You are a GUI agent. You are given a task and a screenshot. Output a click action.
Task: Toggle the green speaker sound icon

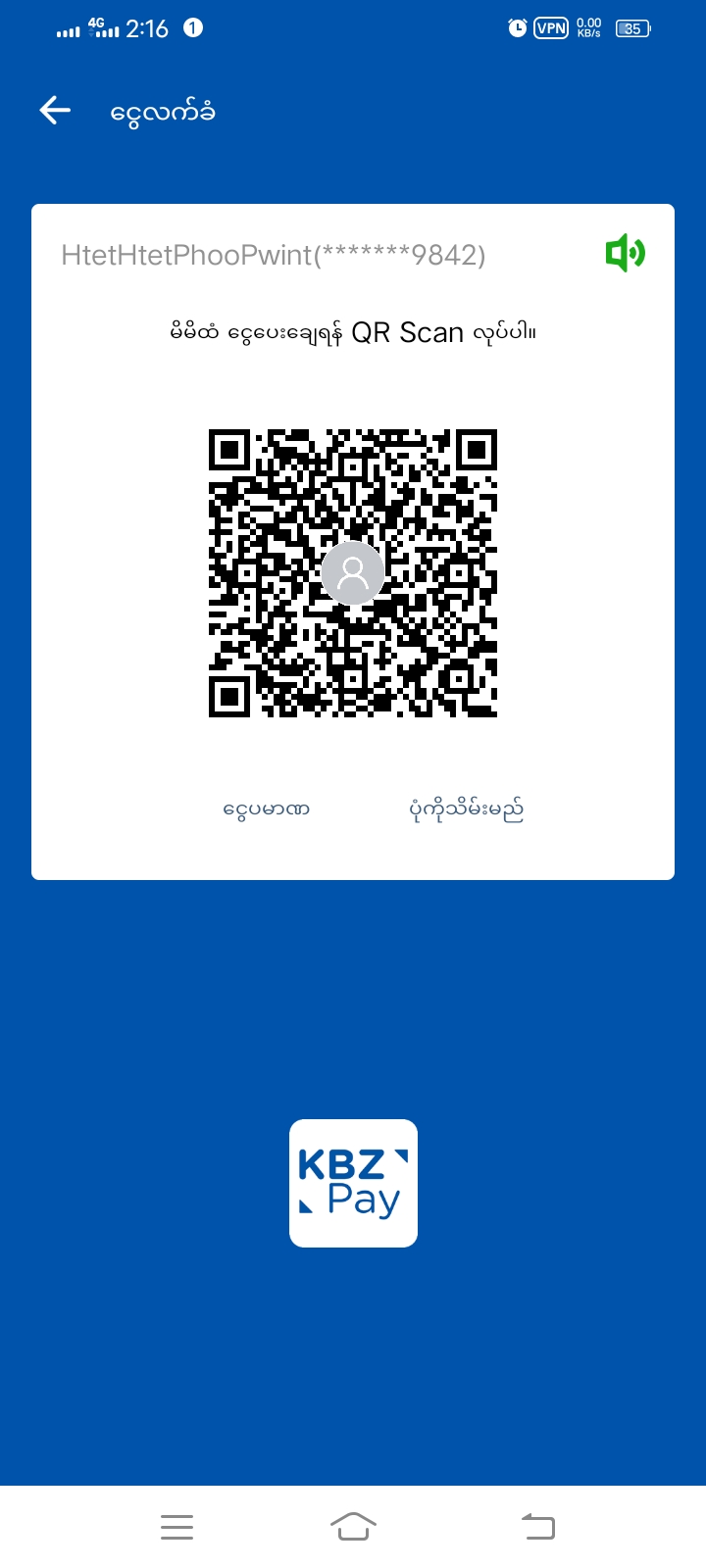[625, 255]
